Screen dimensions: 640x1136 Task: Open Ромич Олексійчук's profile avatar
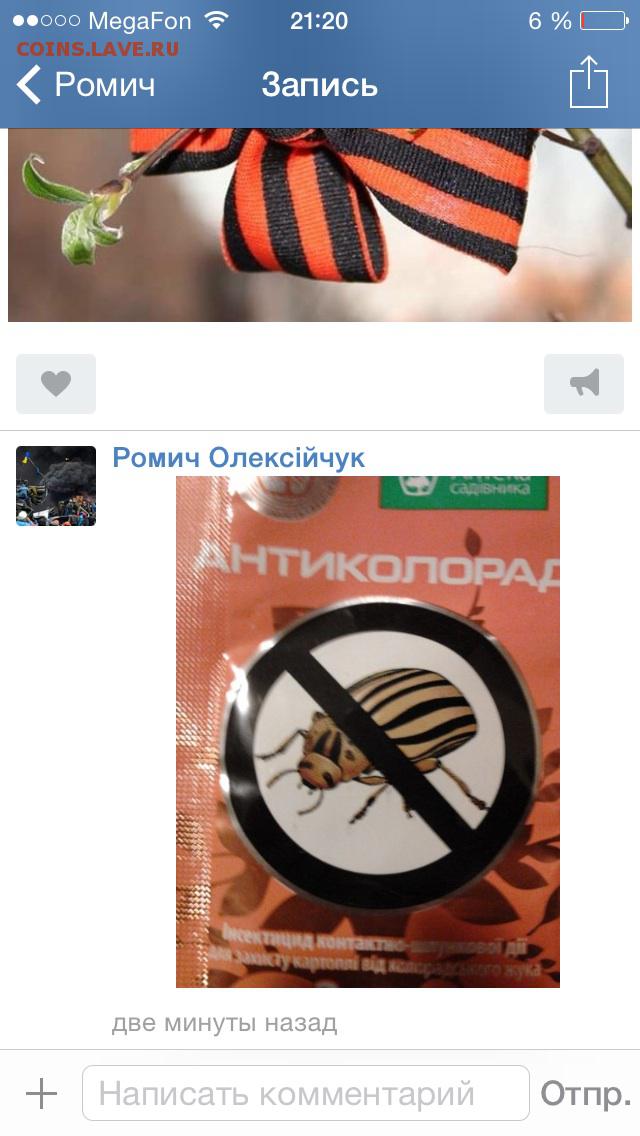coord(56,485)
